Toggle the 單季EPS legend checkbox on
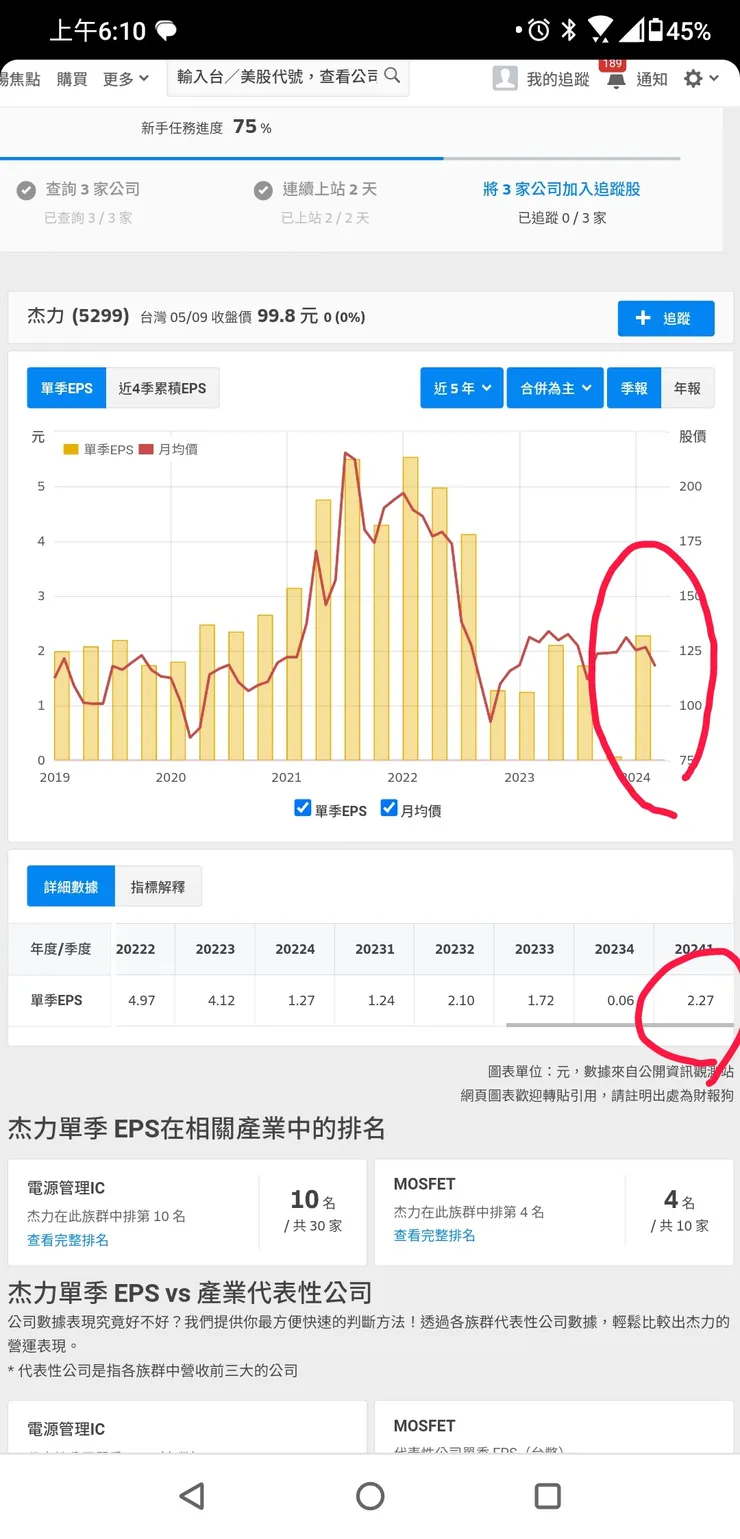The width and height of the screenshot is (740, 1539). click(302, 808)
